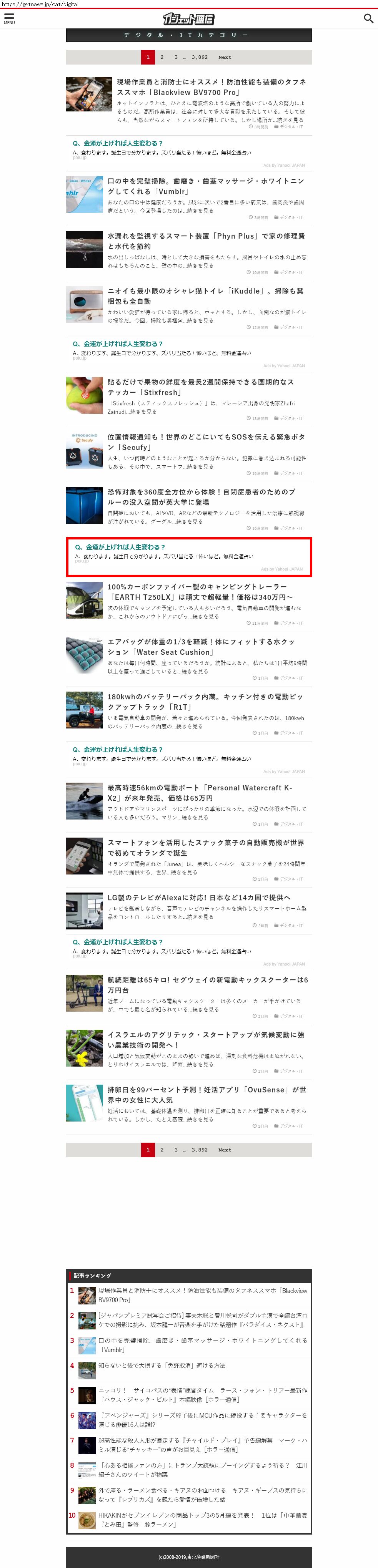Screen dimensions: 378x1568
Task: Open the Stixfresh fruit sticker article
Action: (201, 387)
